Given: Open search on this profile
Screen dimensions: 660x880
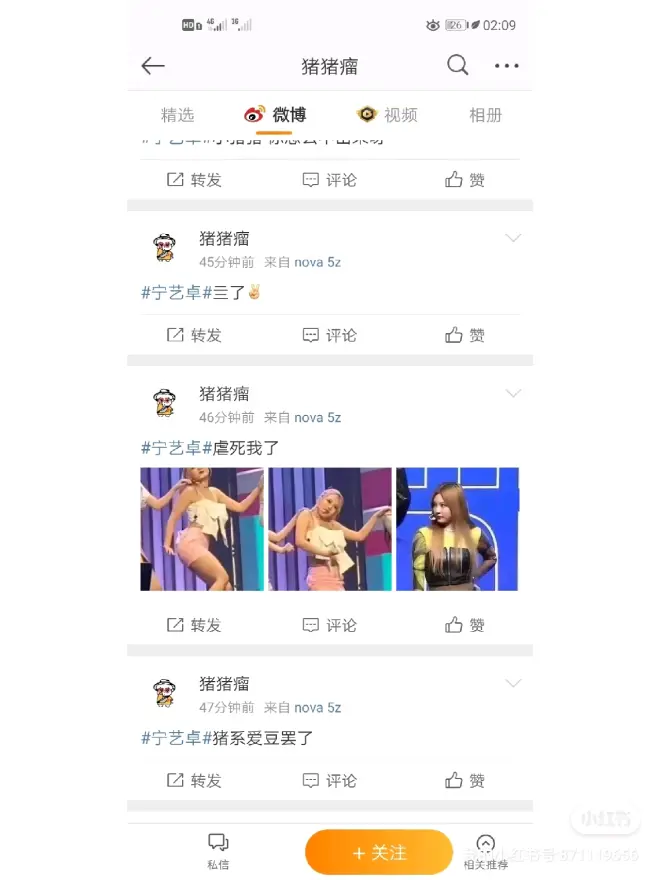Looking at the screenshot, I should (x=458, y=66).
